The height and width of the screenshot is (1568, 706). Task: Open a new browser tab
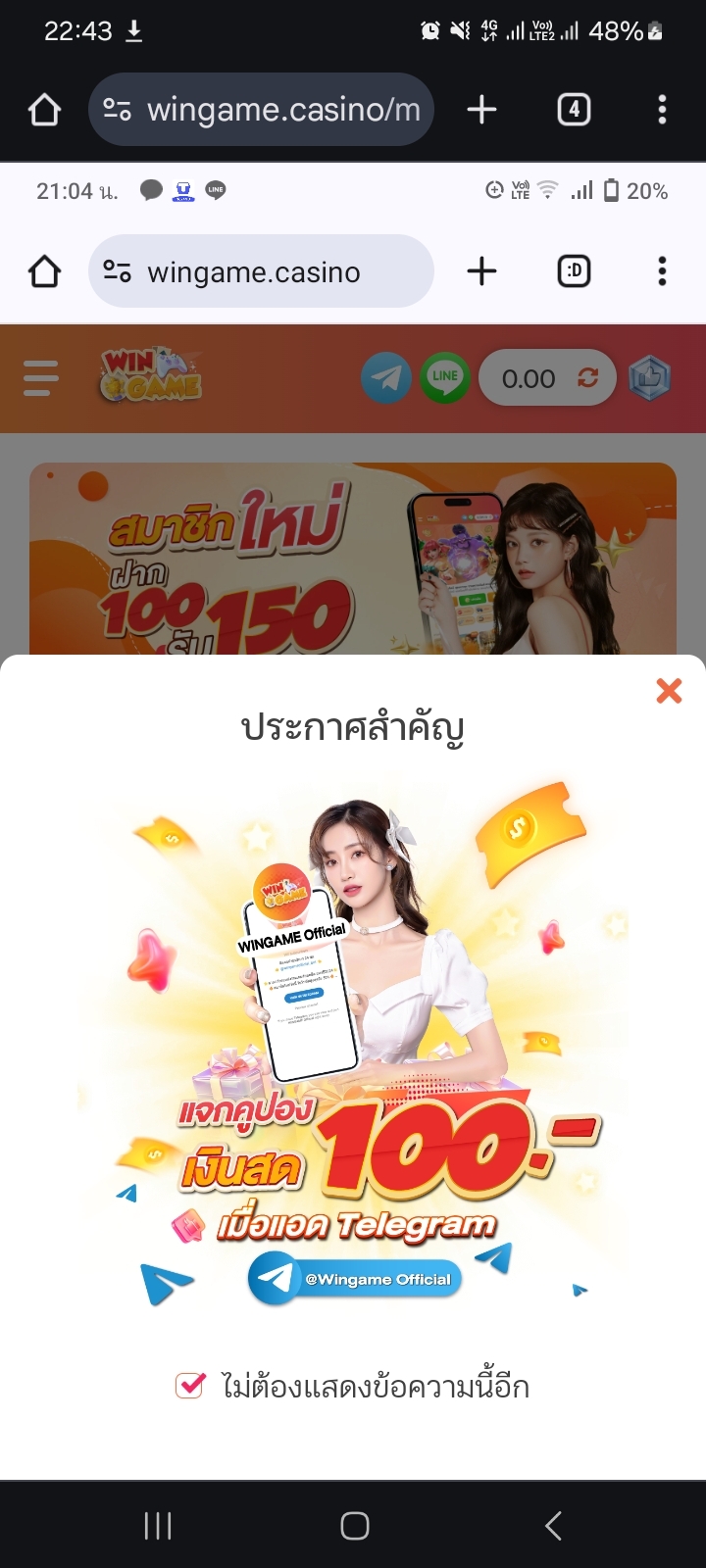click(481, 110)
